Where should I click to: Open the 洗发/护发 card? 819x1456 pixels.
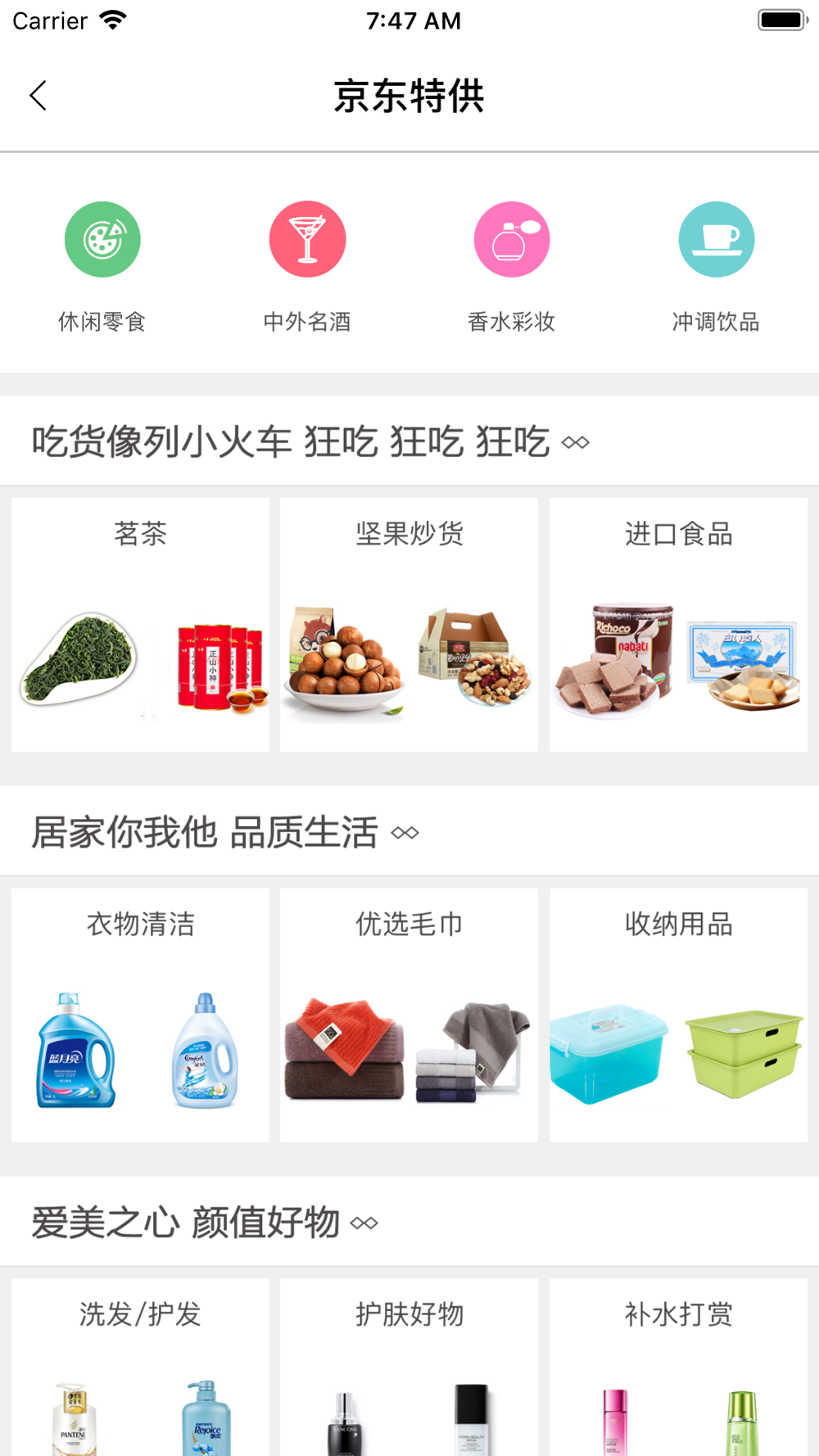140,1368
